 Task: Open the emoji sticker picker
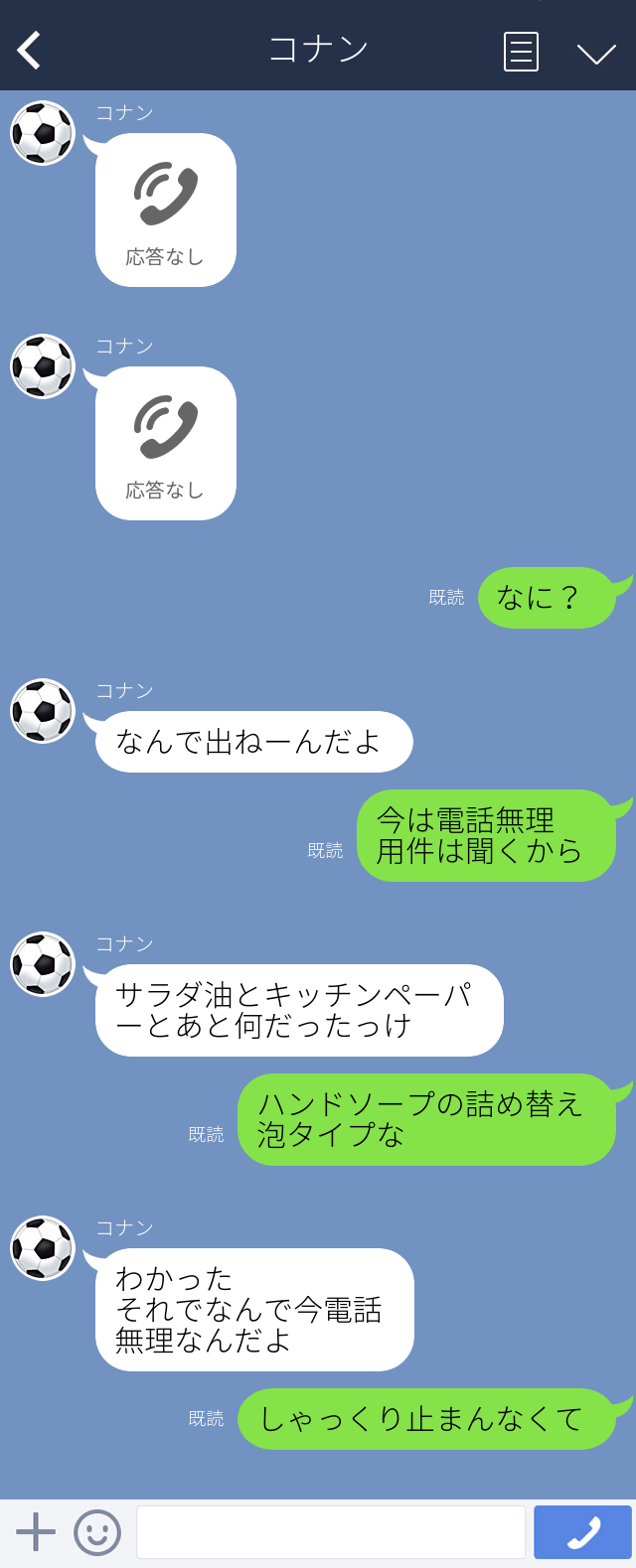(97, 1532)
